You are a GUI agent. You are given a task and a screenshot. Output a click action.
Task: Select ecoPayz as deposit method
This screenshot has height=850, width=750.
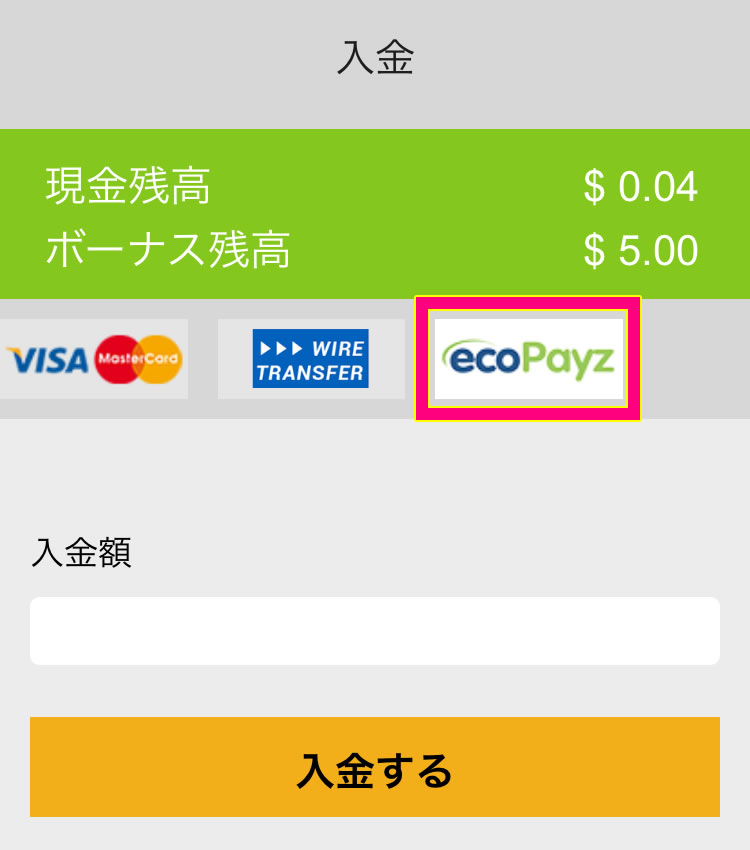528,359
